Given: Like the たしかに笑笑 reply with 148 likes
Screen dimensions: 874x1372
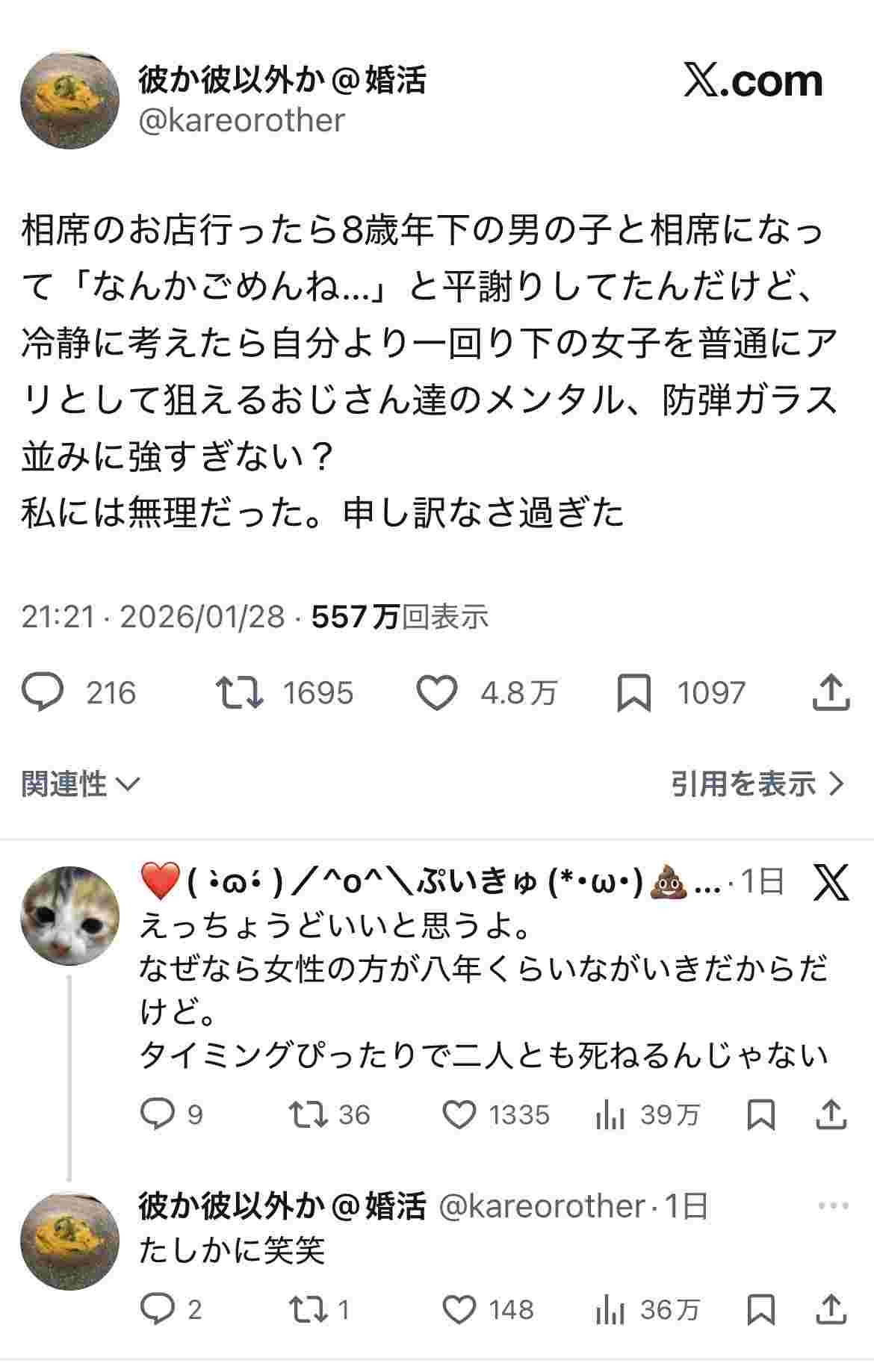Looking at the screenshot, I should 459,1309.
